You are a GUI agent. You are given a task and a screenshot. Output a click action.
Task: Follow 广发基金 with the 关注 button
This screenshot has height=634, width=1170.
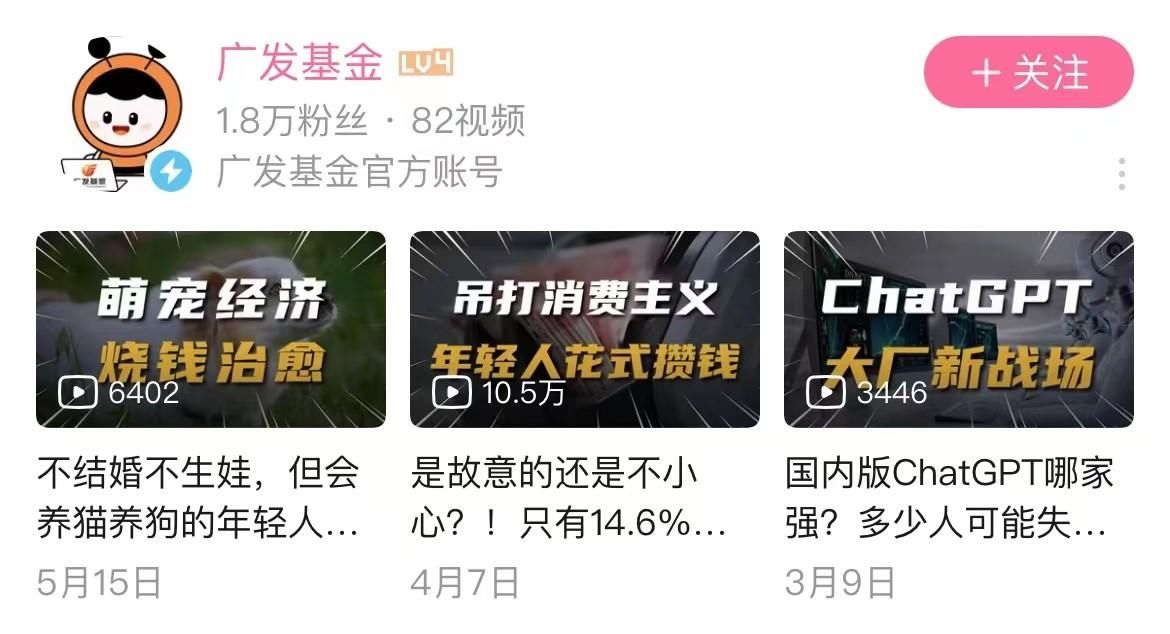coord(1028,72)
